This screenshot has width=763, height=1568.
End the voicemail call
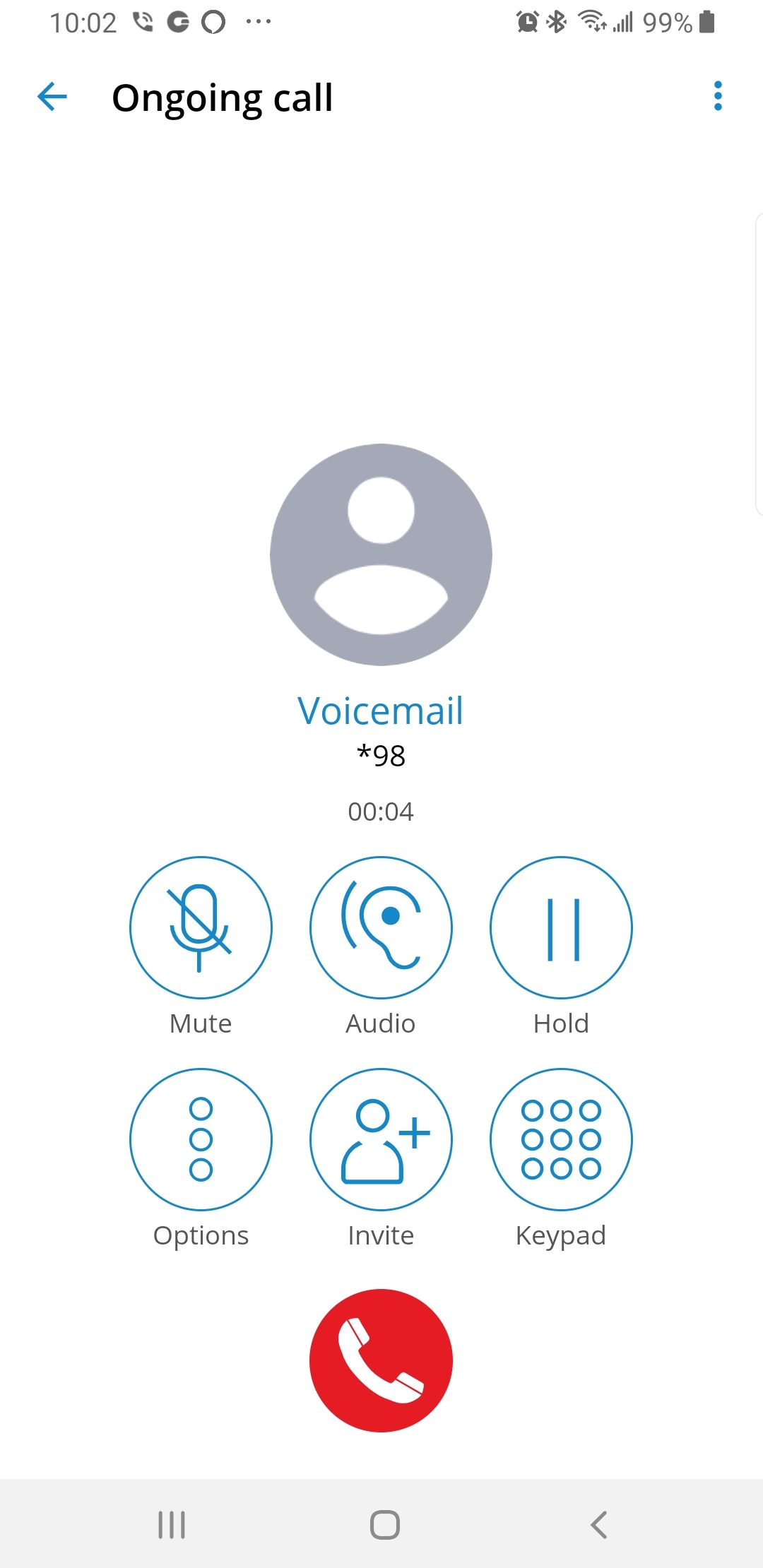(x=381, y=1360)
